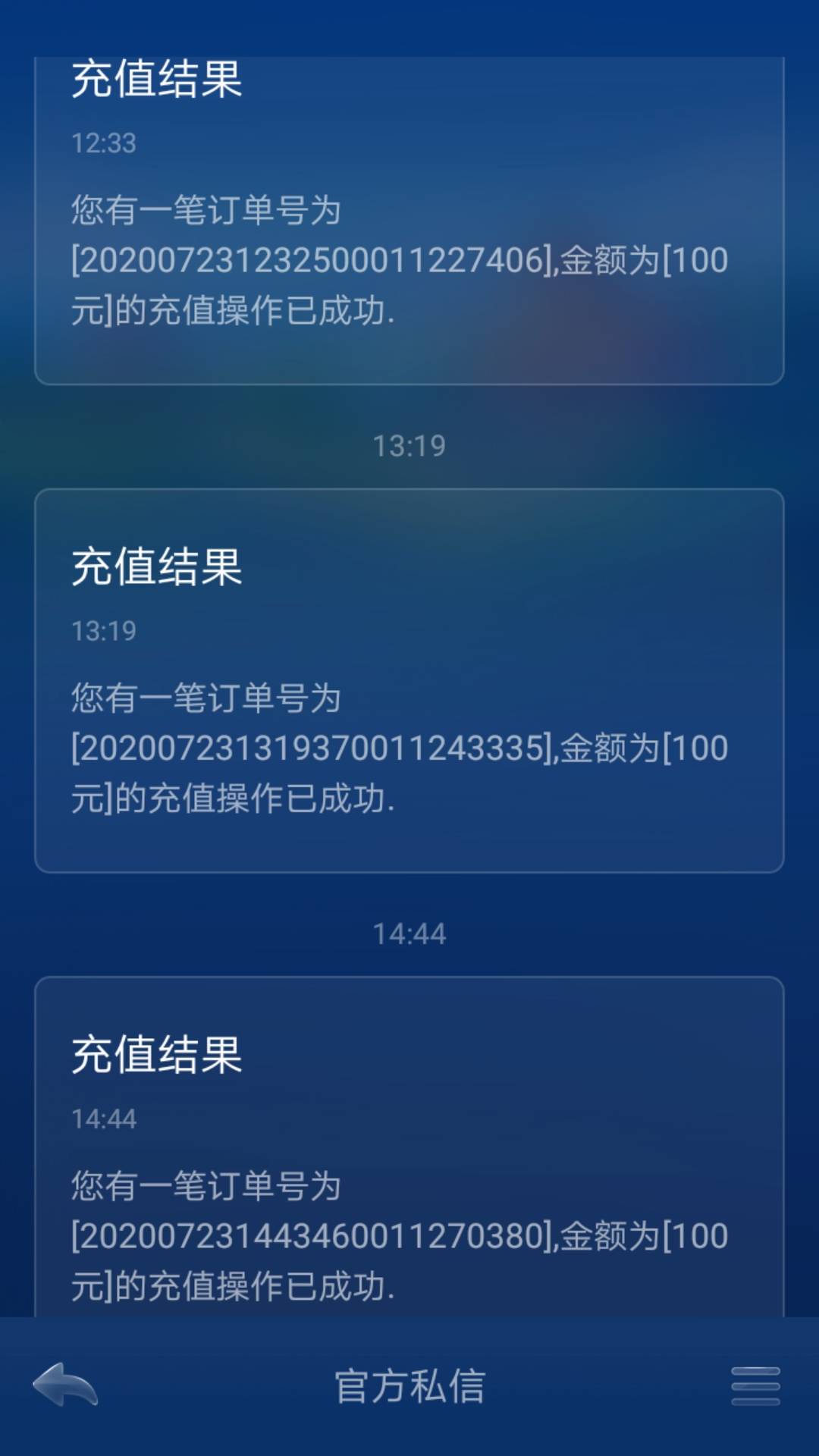Tap the 充值结果 heading in the top card

coord(155,80)
